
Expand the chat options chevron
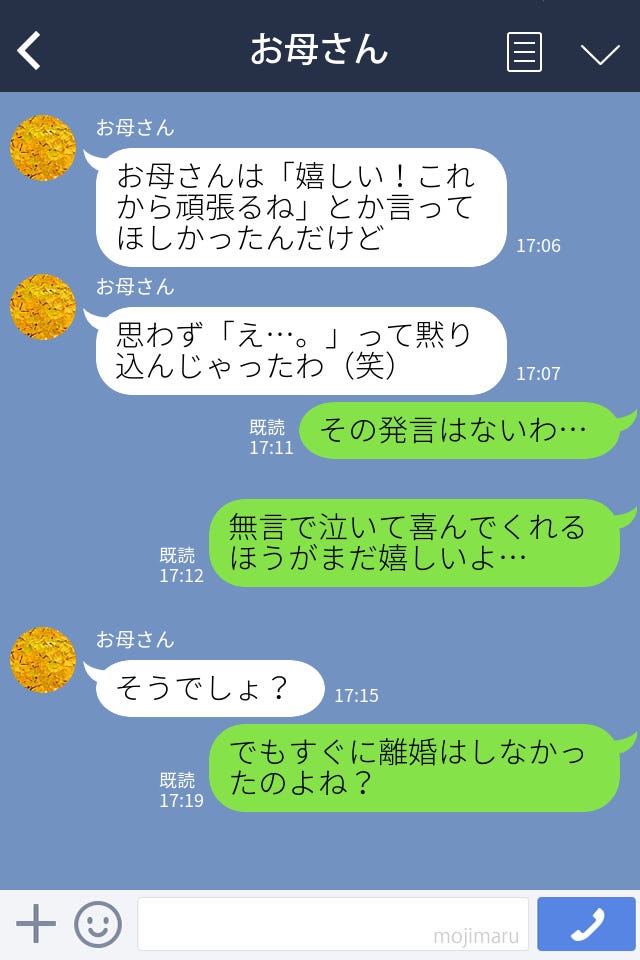click(600, 53)
